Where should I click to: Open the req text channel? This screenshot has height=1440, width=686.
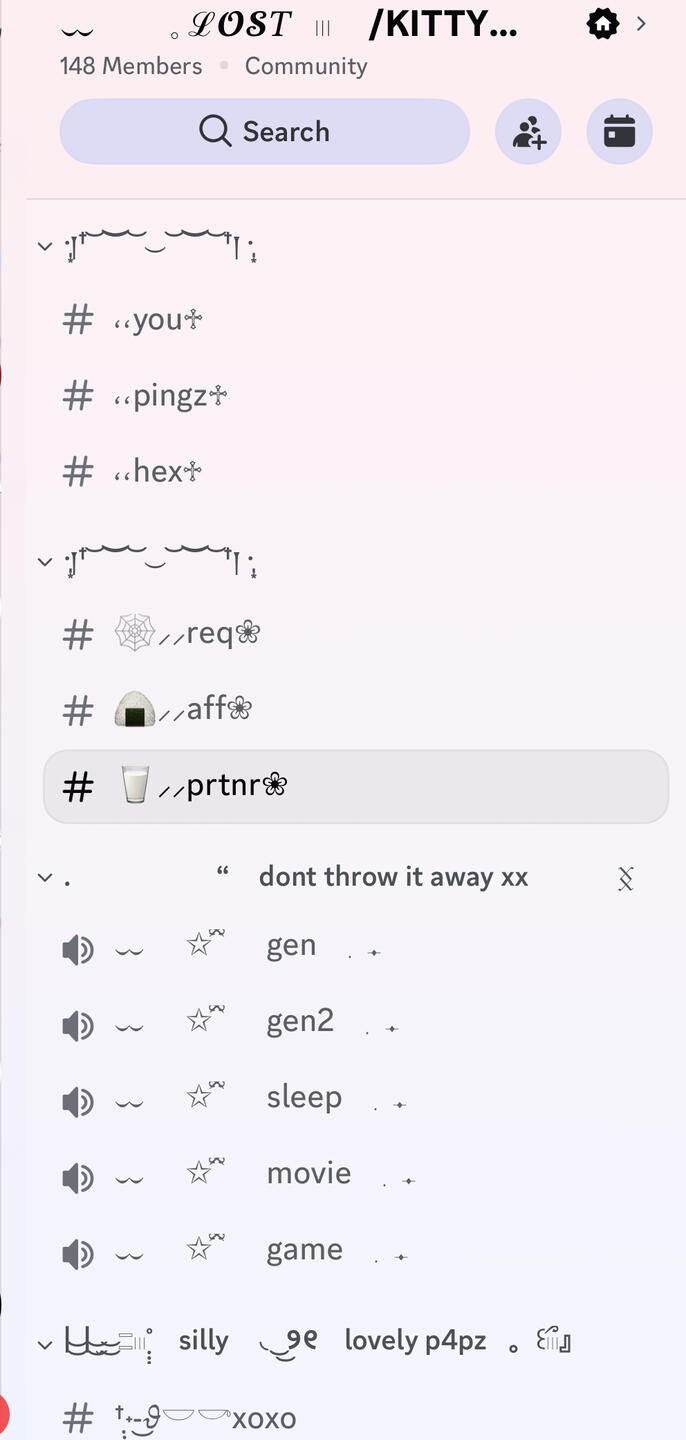[x=190, y=633]
